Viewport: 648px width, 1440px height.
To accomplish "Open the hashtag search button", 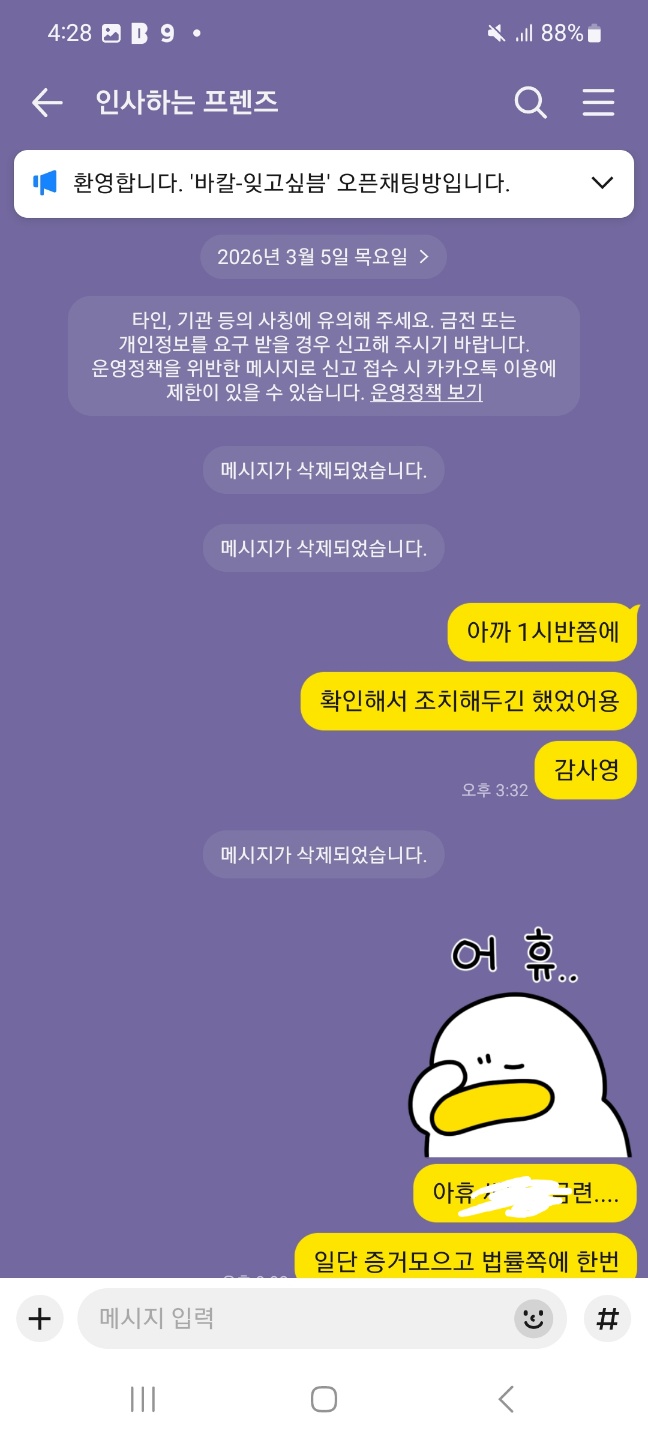I will coord(606,1318).
